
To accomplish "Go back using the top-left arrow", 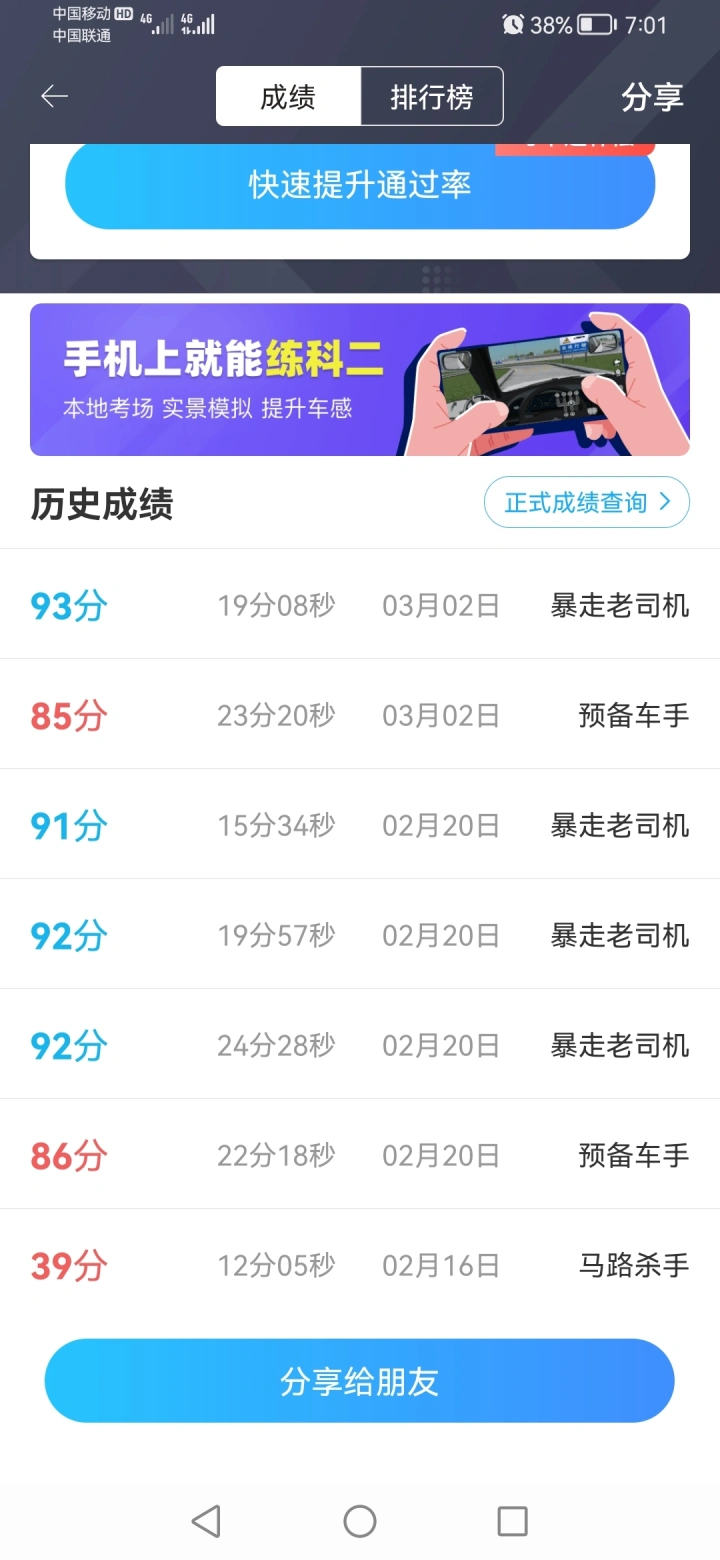I will point(54,96).
